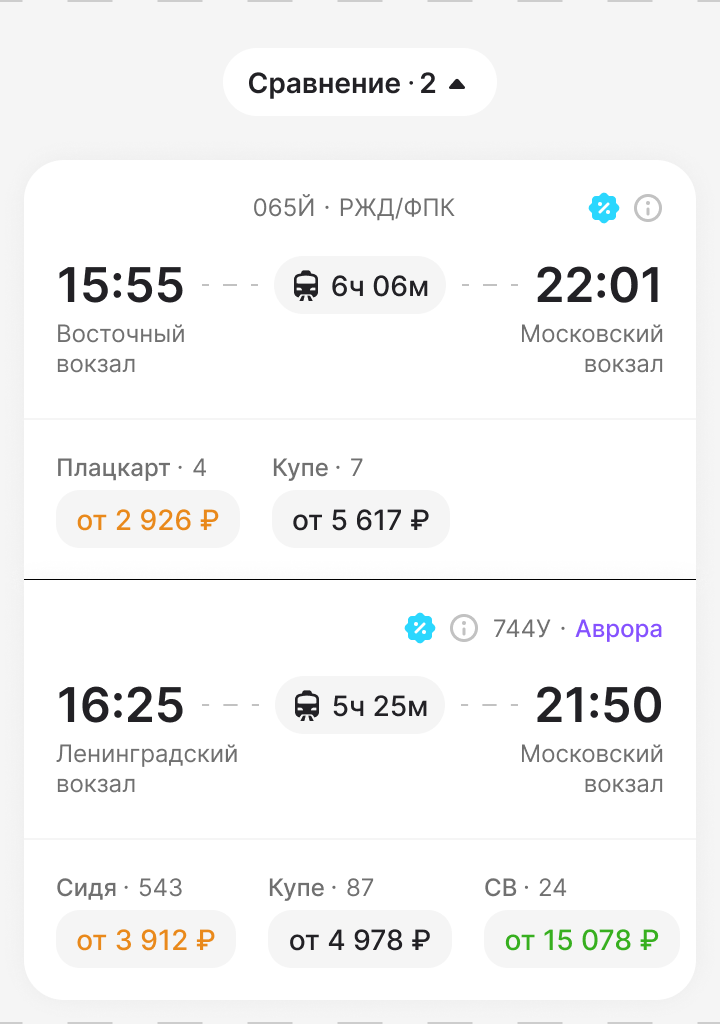Choose Купе from 4 978 ₽
The width and height of the screenshot is (720, 1024).
tap(360, 940)
